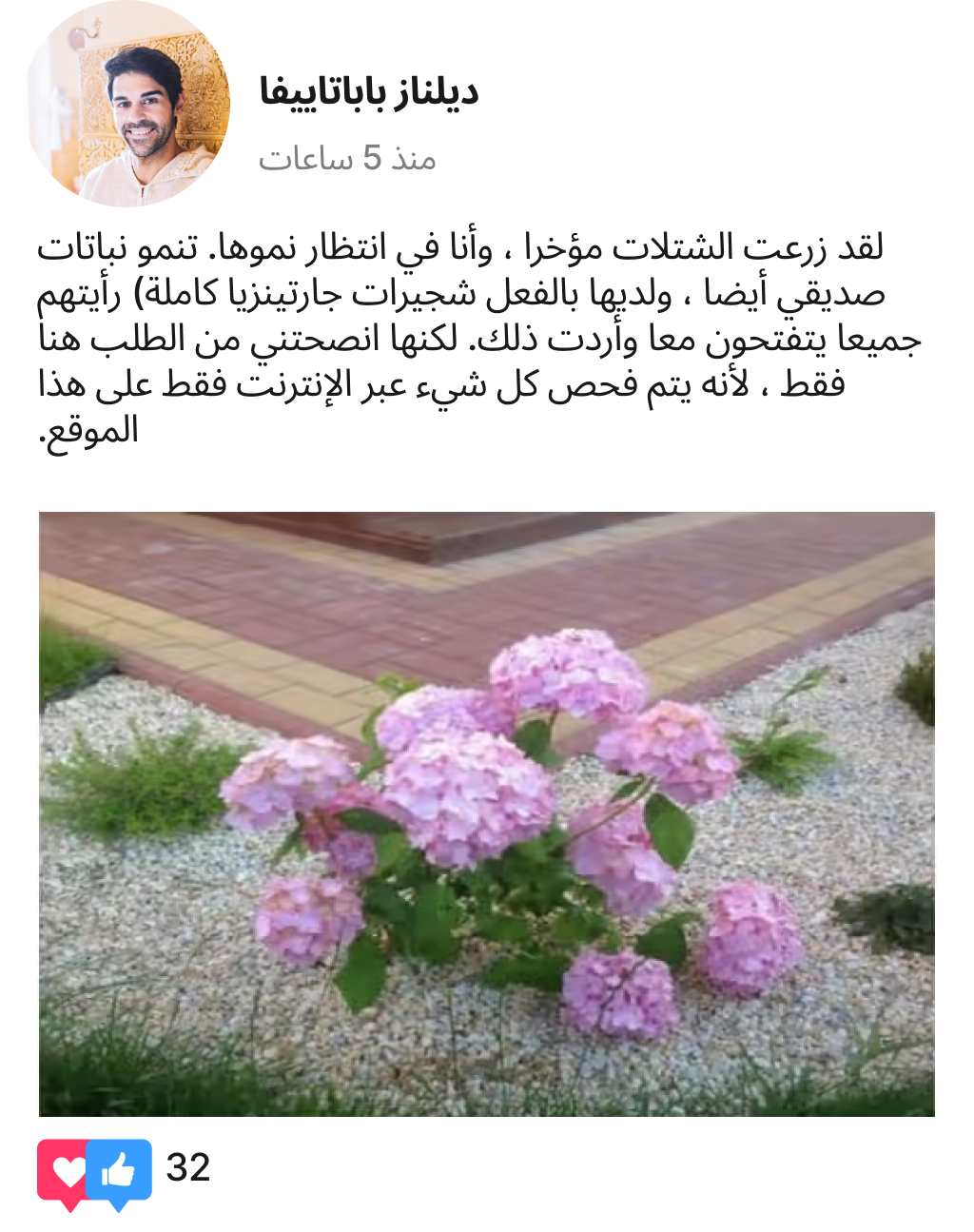Screen dimensions: 974x1232
Task: Open the author name ديلناز باباتاييفا
Action: (x=369, y=92)
